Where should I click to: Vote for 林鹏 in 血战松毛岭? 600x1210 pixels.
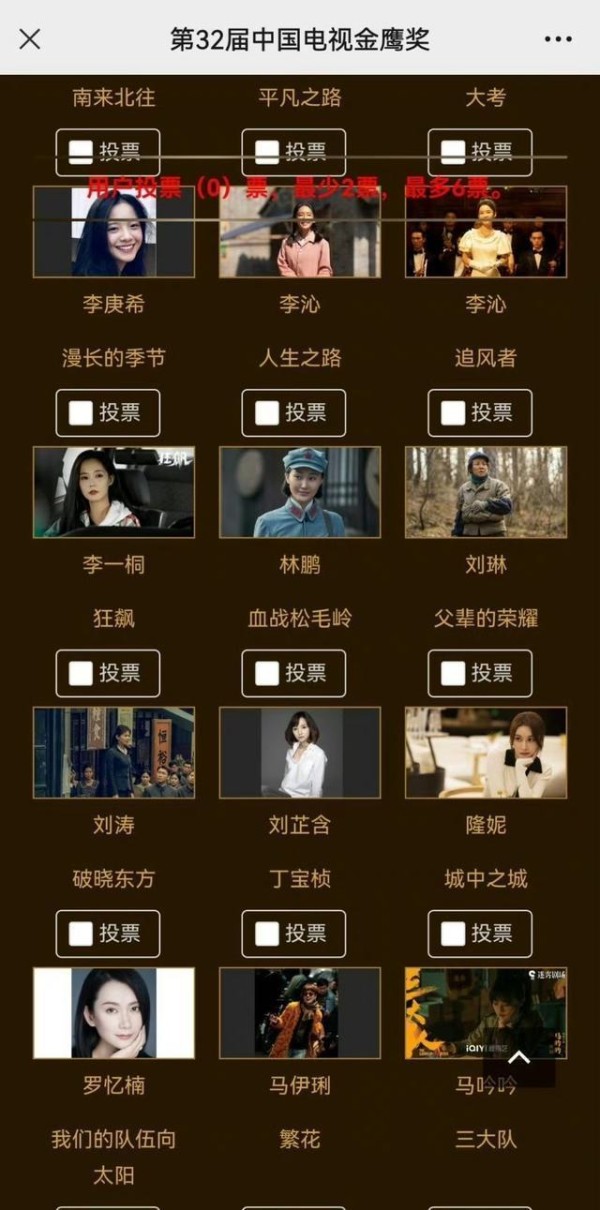(x=294, y=673)
